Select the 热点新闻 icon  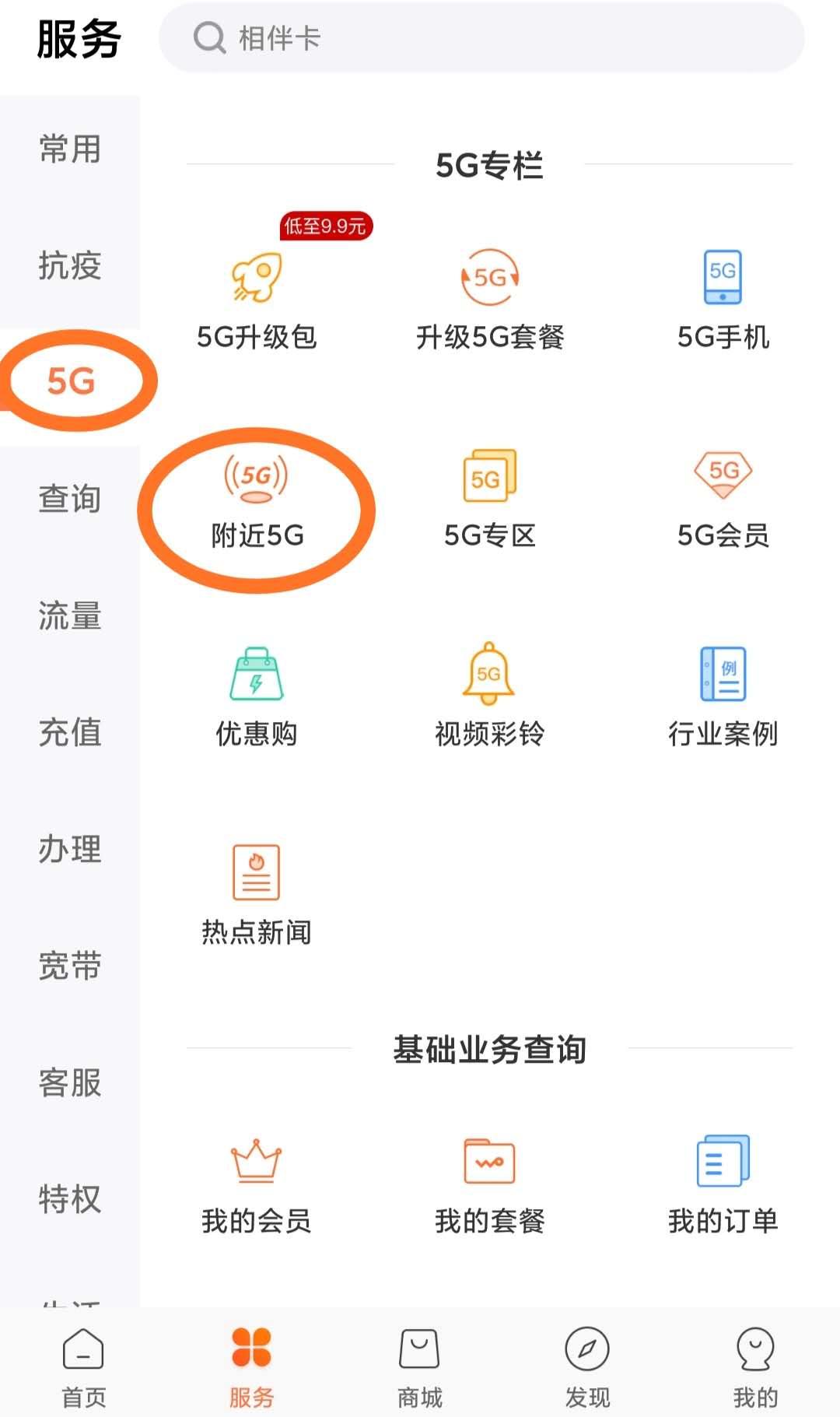[257, 873]
